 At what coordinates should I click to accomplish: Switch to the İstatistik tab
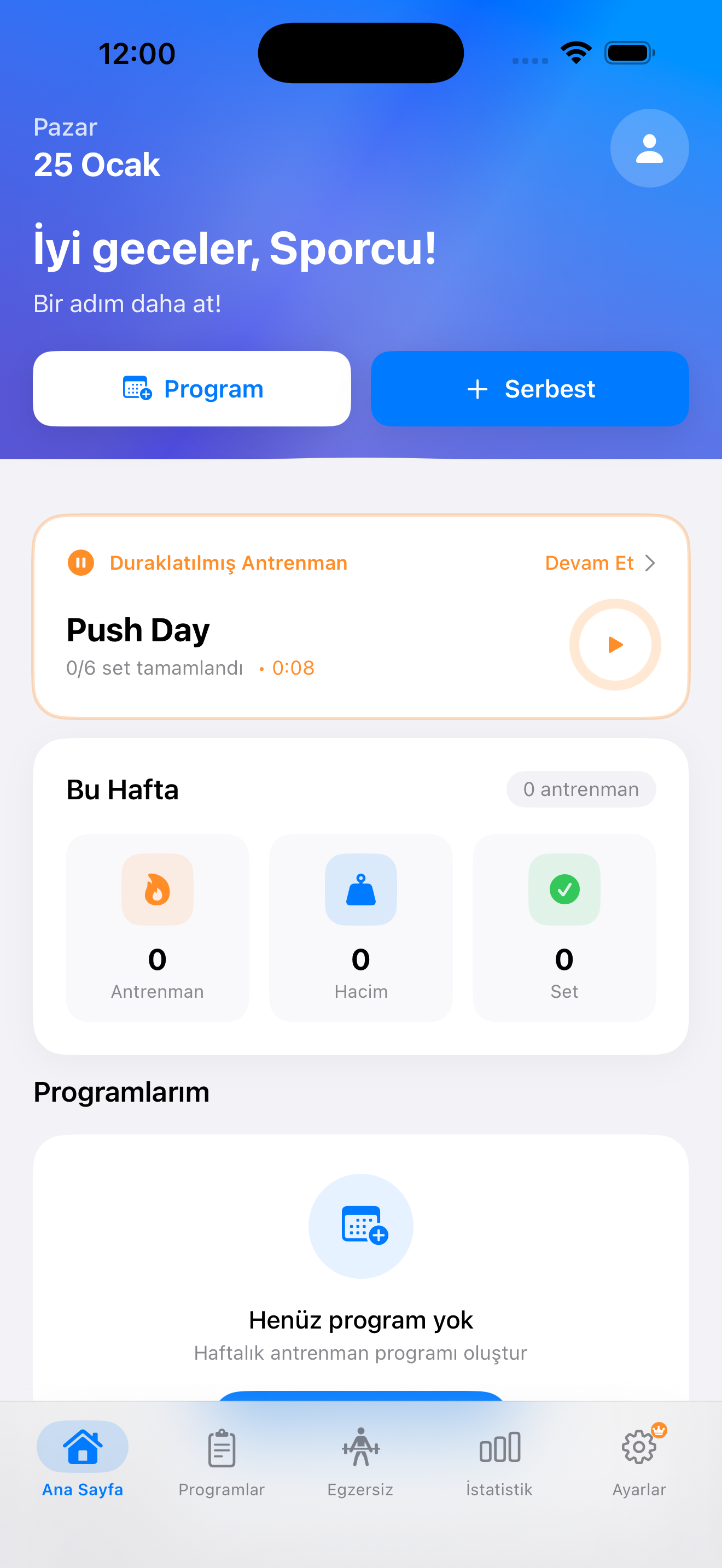tap(499, 1467)
